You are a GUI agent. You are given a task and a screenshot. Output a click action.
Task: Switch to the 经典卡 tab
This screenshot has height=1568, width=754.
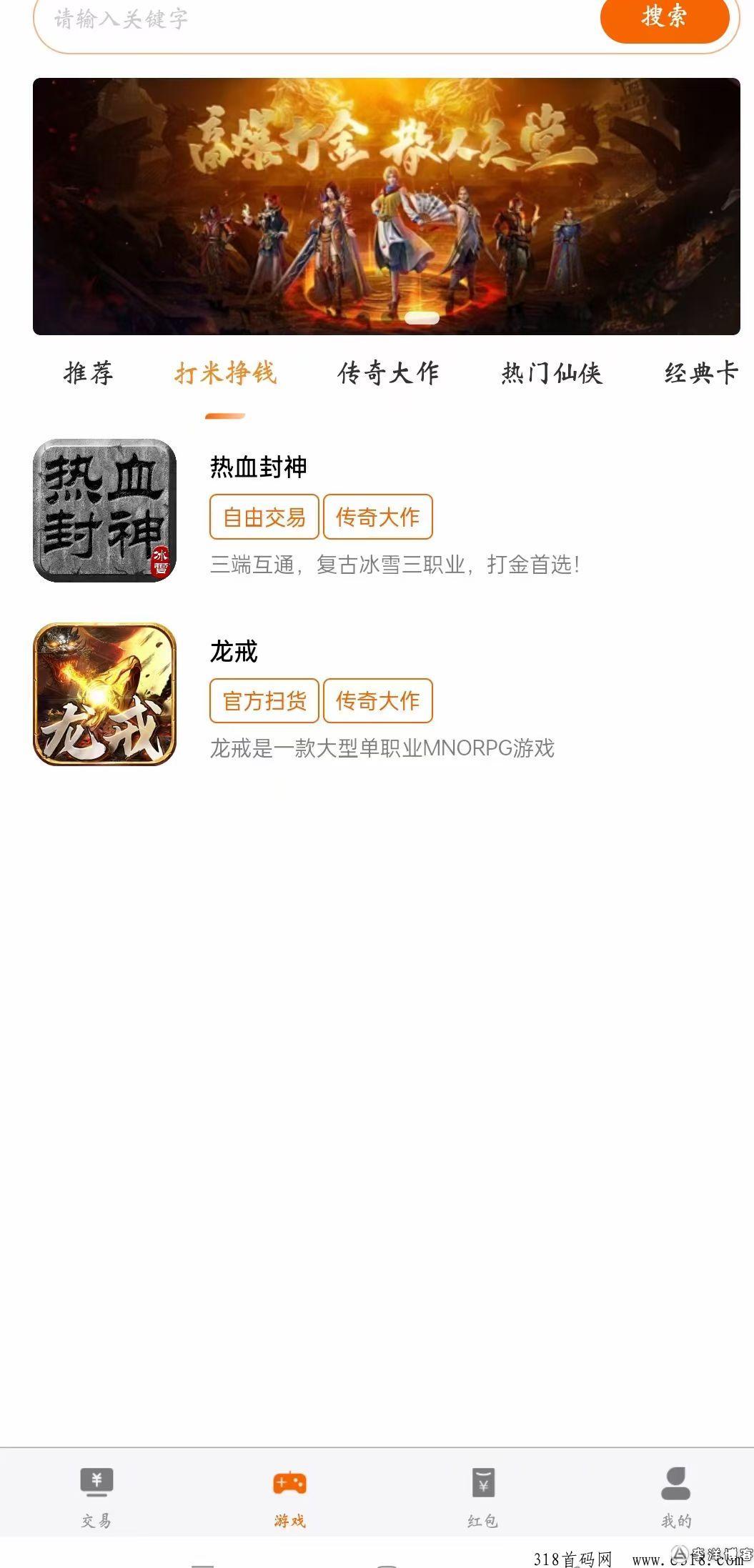pyautogui.click(x=700, y=373)
